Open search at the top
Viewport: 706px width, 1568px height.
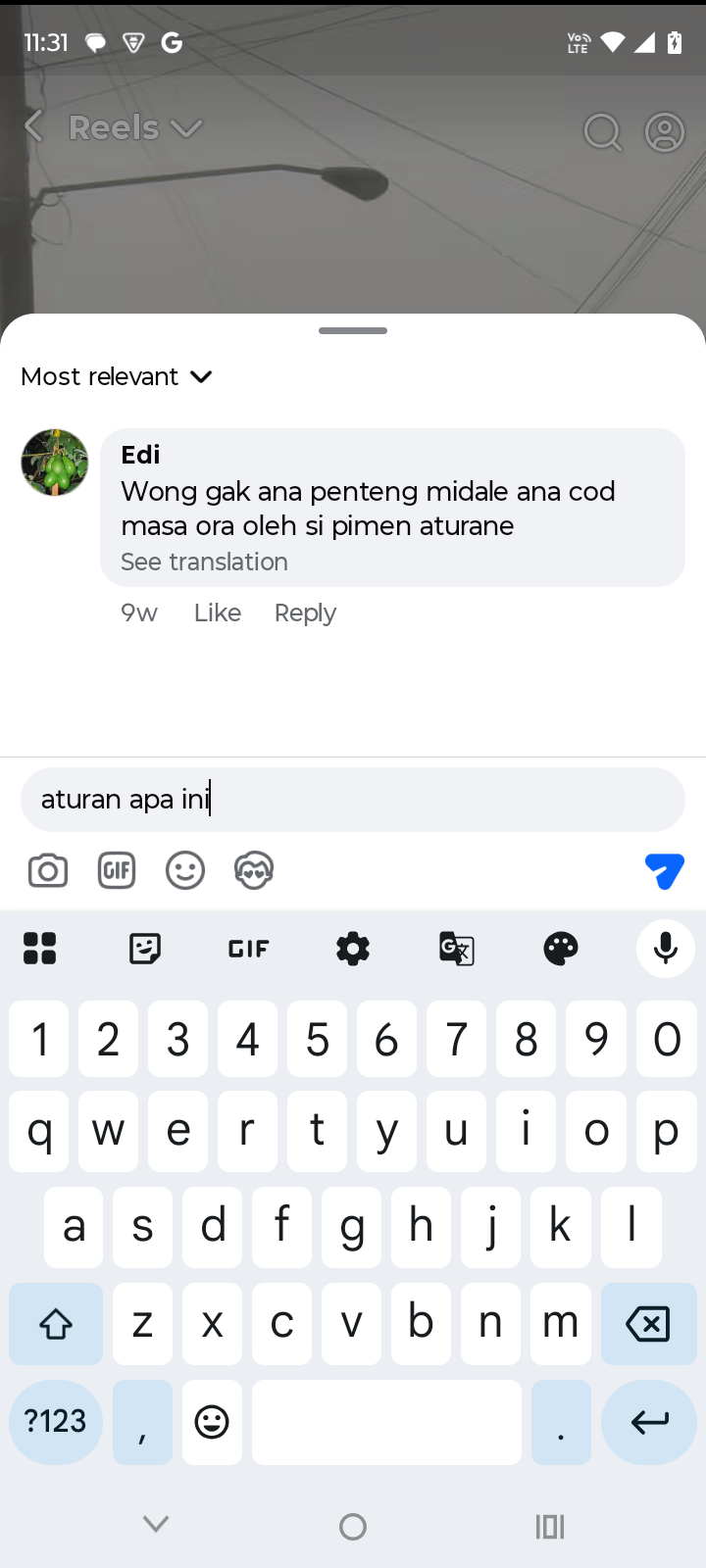[x=602, y=131]
